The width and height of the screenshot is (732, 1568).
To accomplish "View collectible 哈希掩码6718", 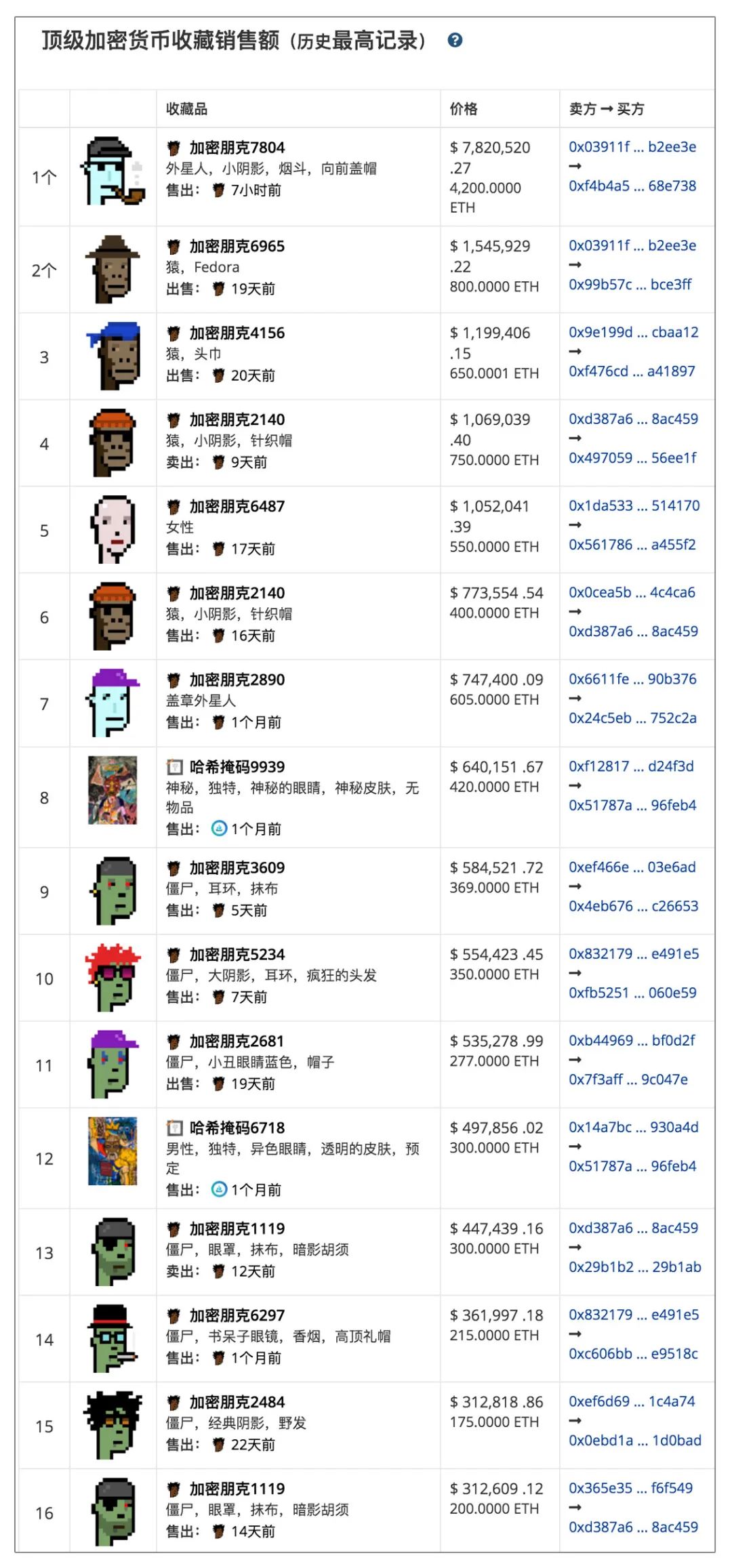I will click(x=237, y=1128).
